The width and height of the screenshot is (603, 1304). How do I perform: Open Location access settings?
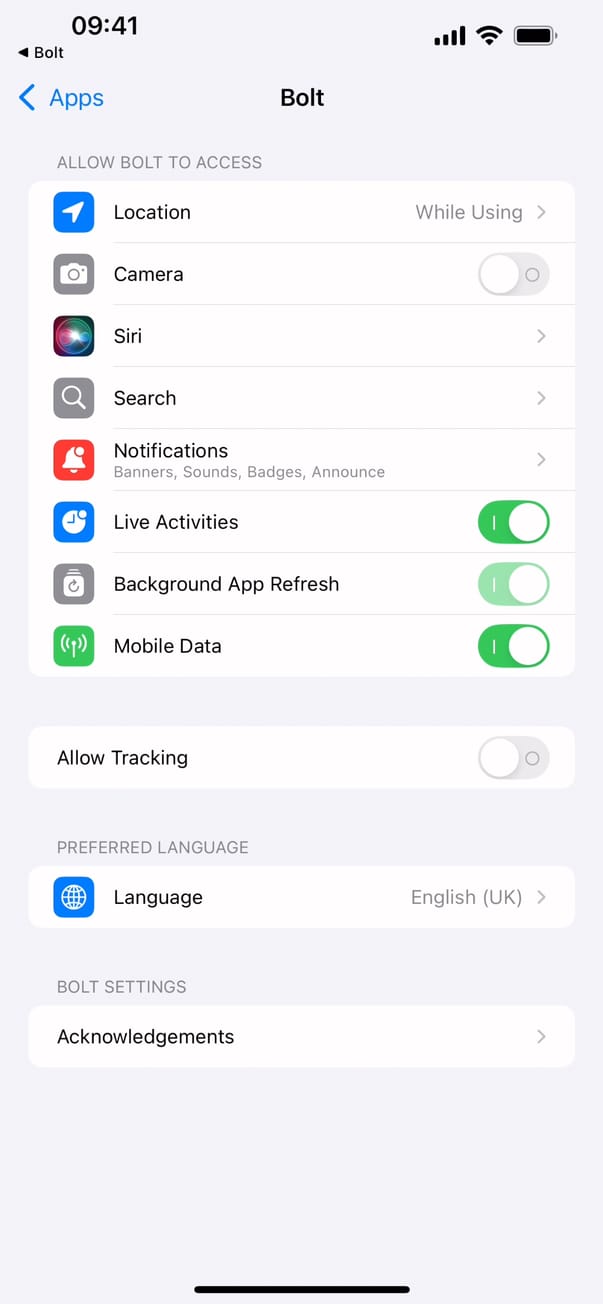click(x=301, y=212)
